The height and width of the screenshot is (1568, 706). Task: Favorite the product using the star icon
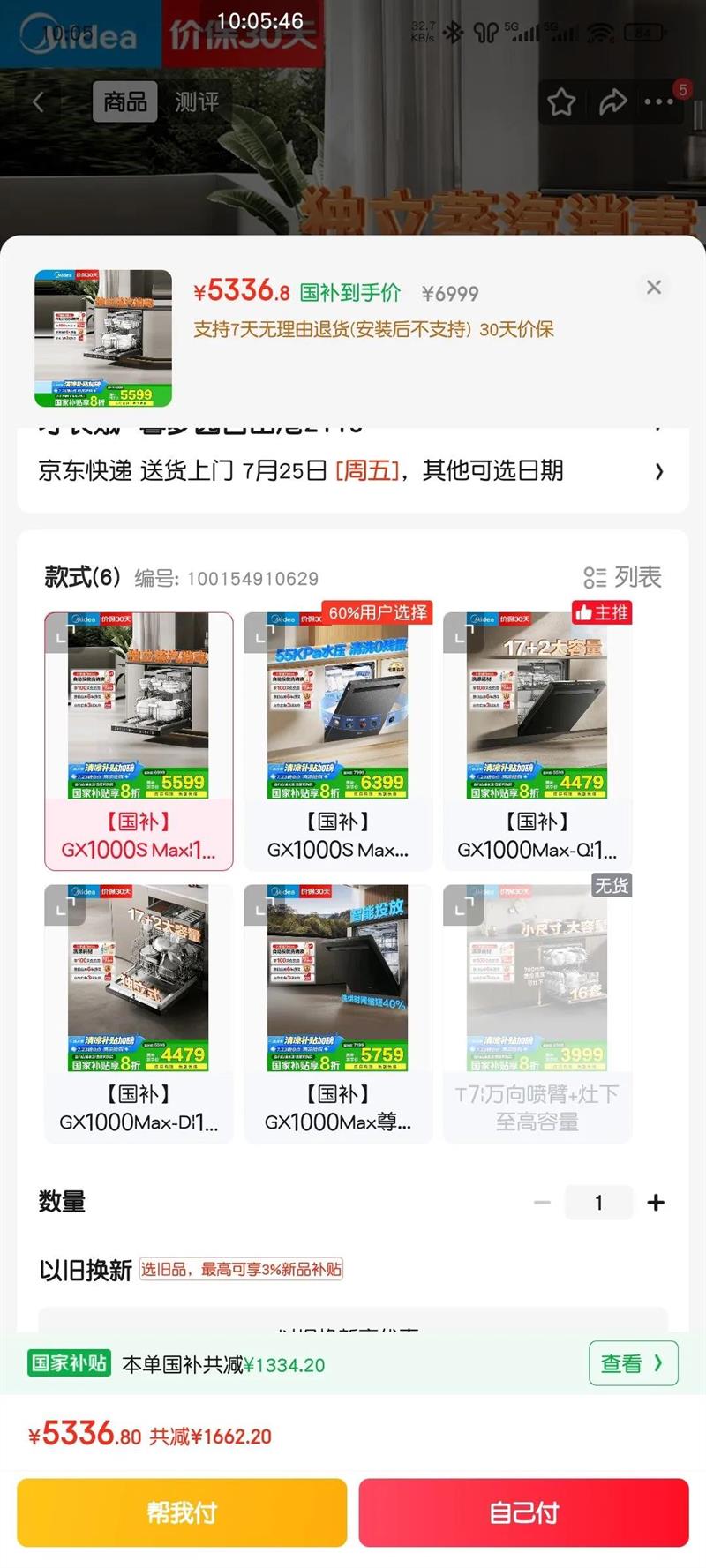(562, 101)
